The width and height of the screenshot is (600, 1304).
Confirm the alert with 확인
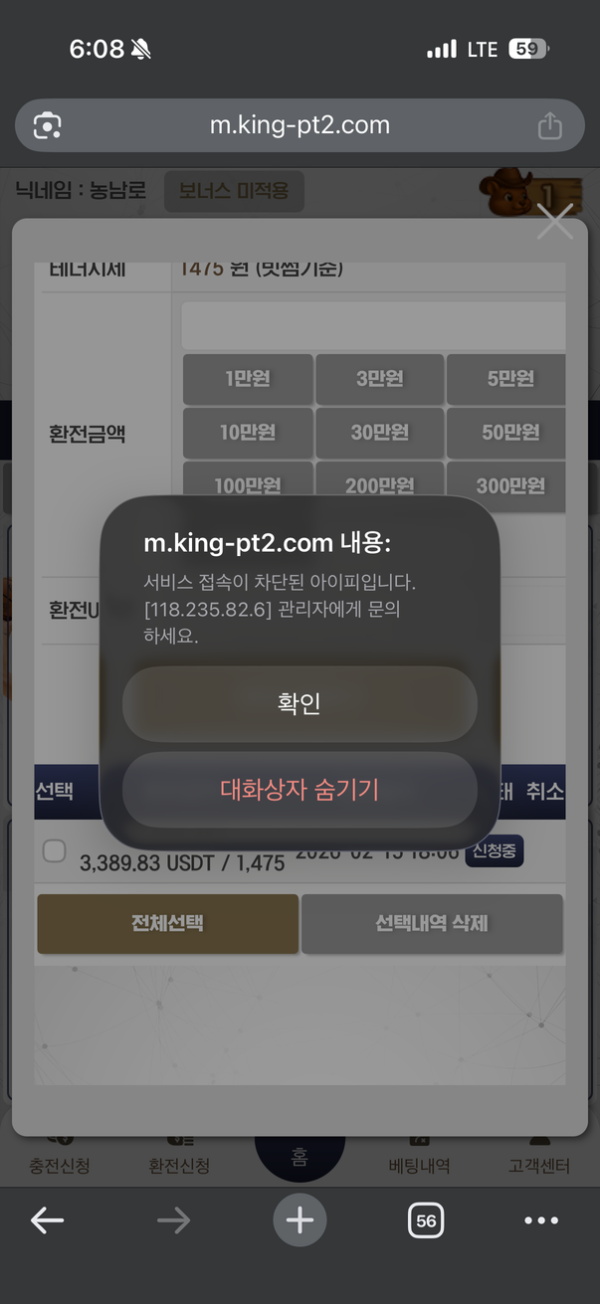click(299, 703)
